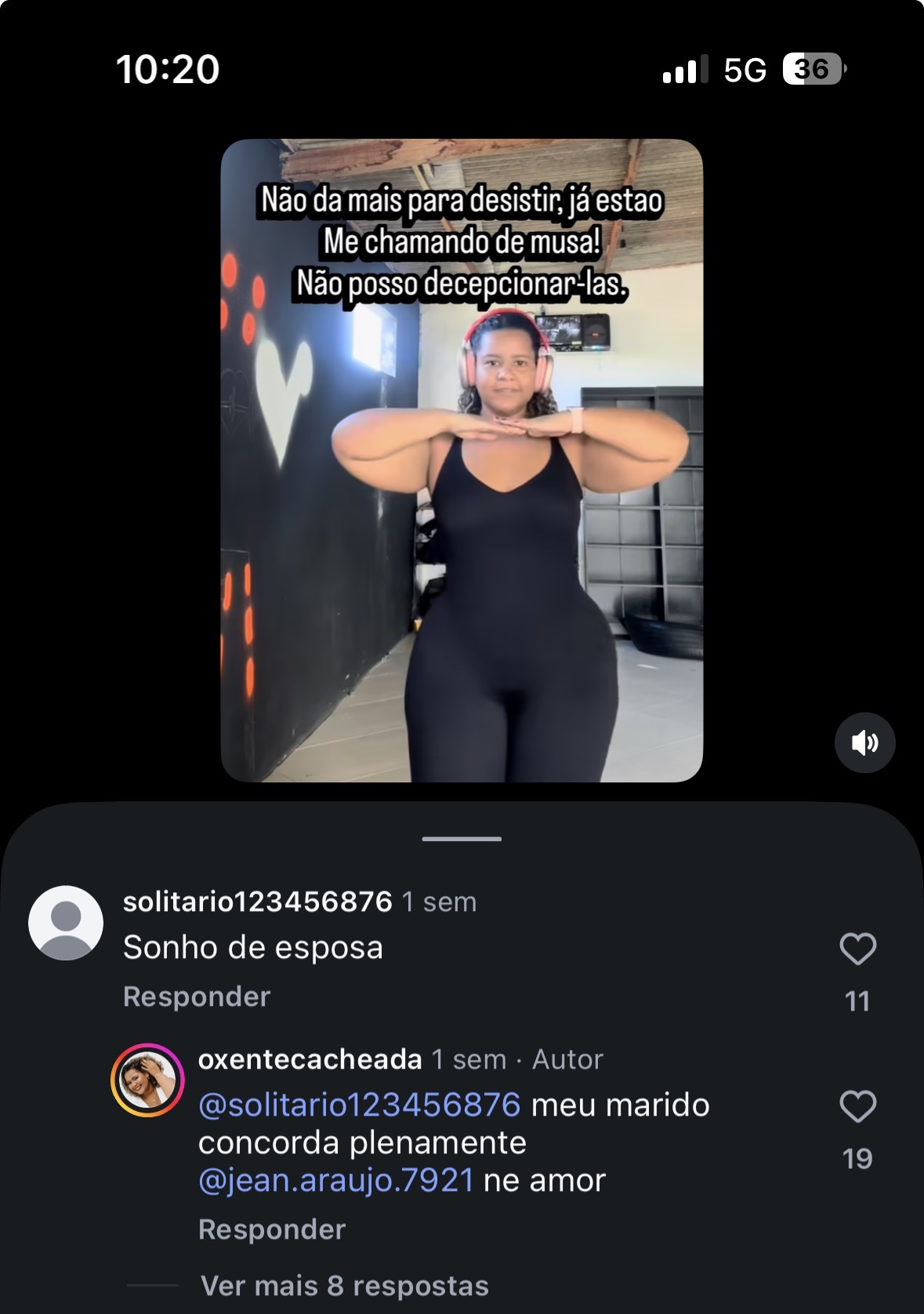Open solitario123456876 username on the comment

point(258,902)
